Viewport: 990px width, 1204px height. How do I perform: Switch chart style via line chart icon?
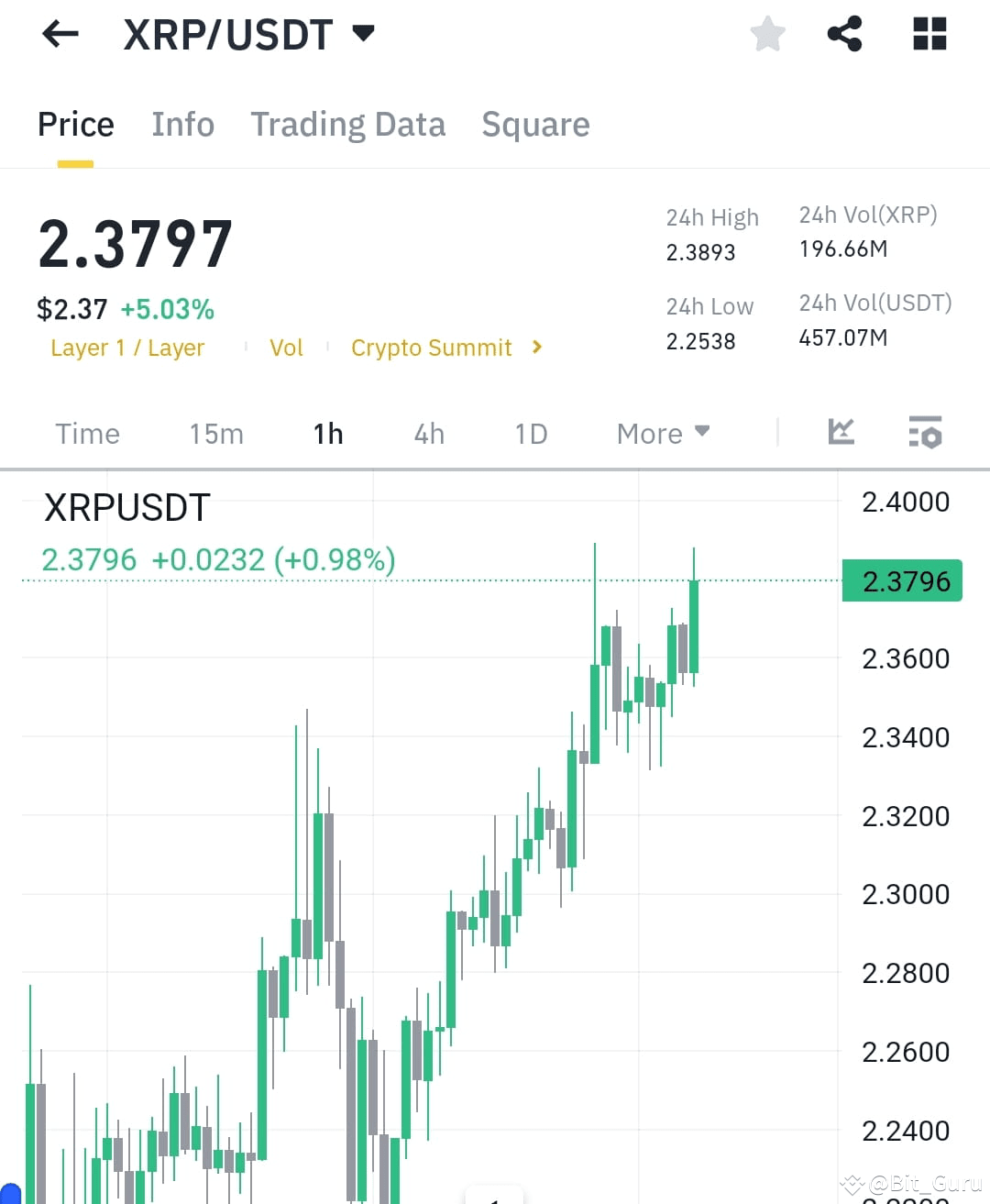point(841,432)
